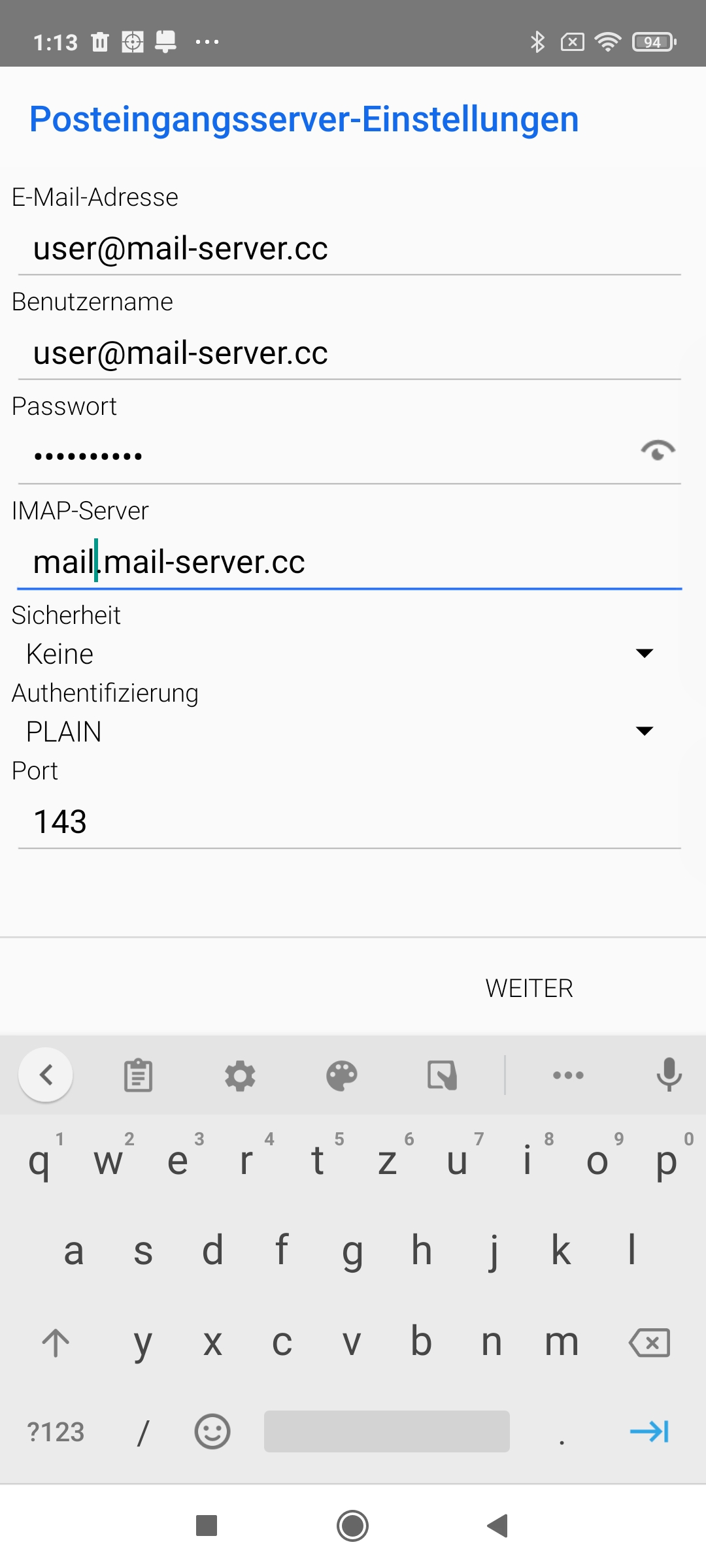Expand the Authentifizierung dropdown

coord(340,732)
